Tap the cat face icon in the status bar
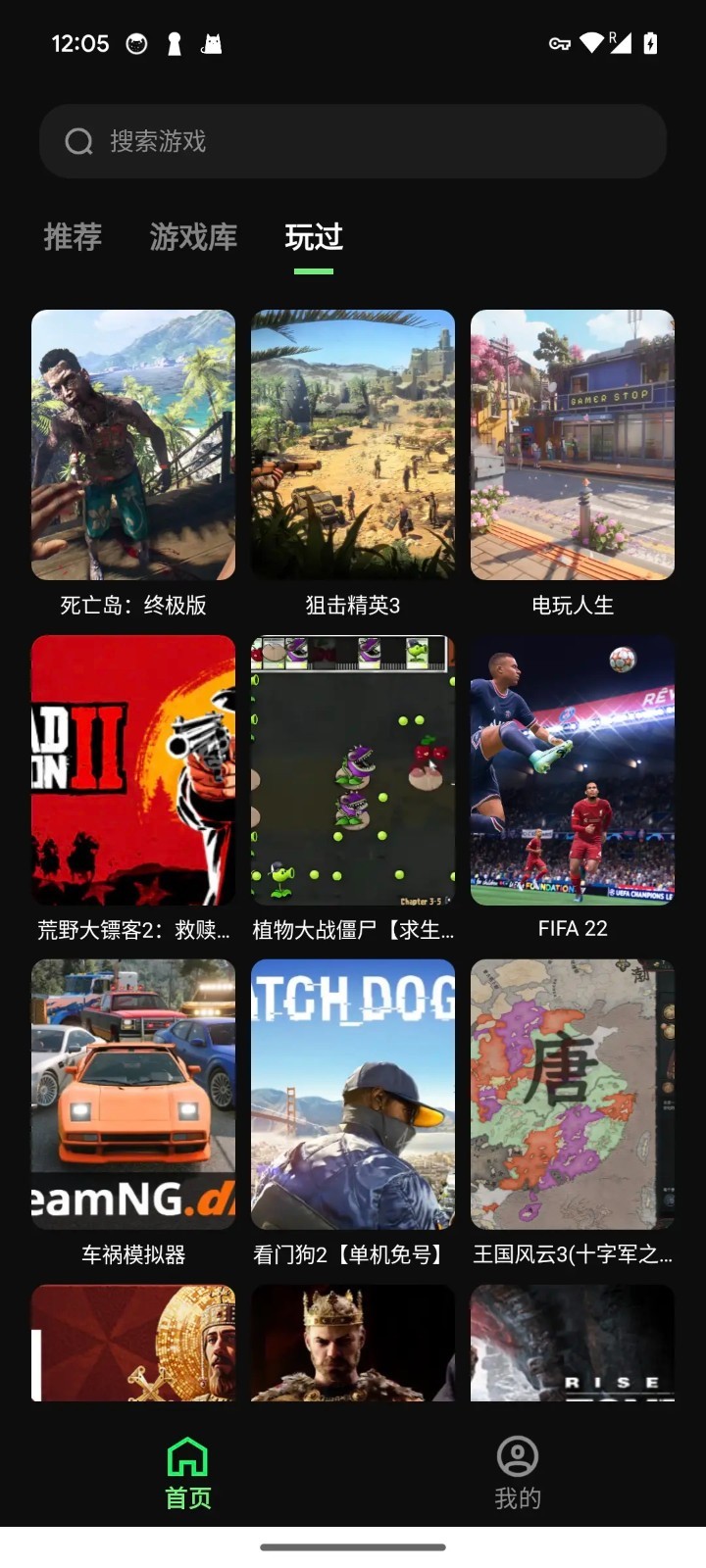Viewport: 706px width, 1568px height. pos(137,43)
